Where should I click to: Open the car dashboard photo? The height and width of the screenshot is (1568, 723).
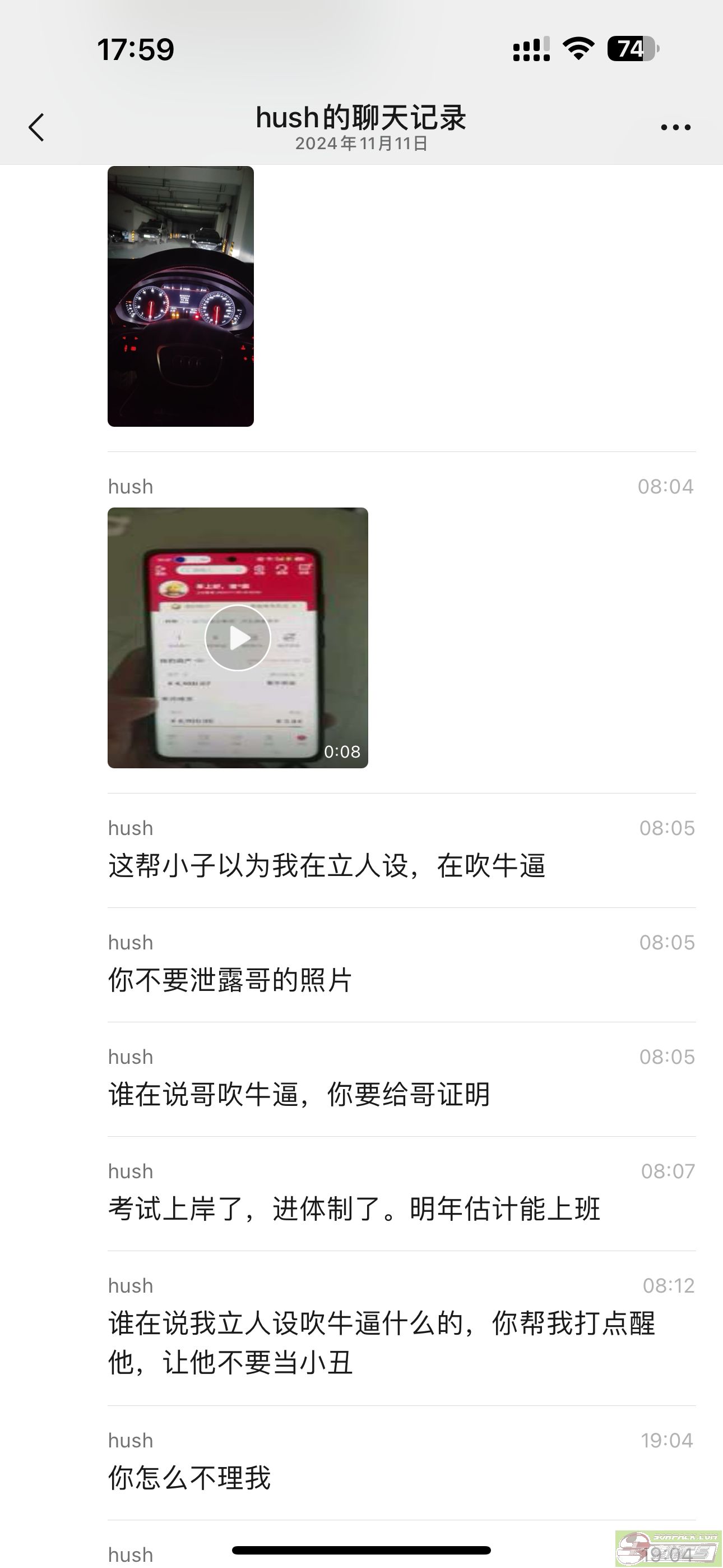[x=180, y=297]
